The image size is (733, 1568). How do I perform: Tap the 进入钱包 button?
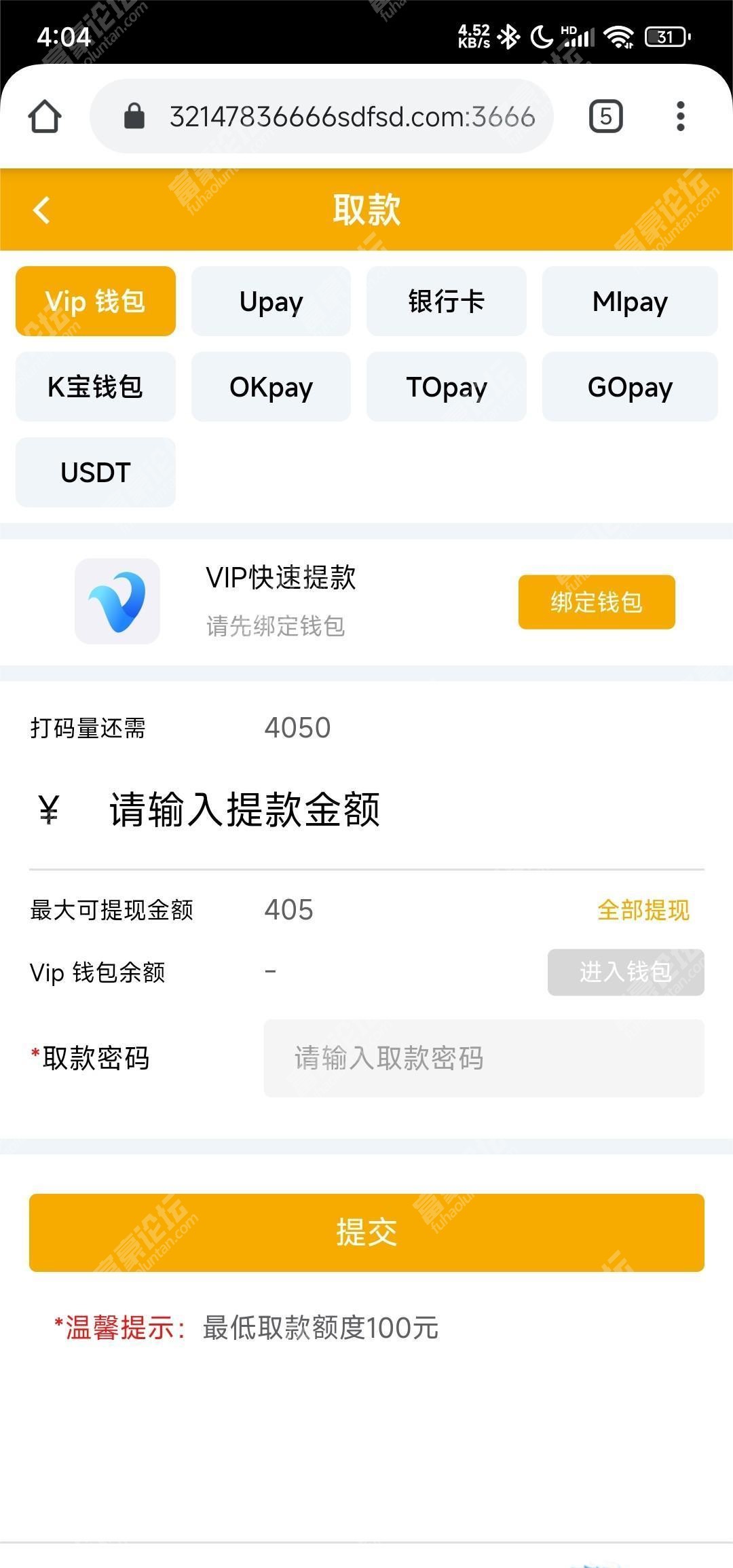(626, 972)
